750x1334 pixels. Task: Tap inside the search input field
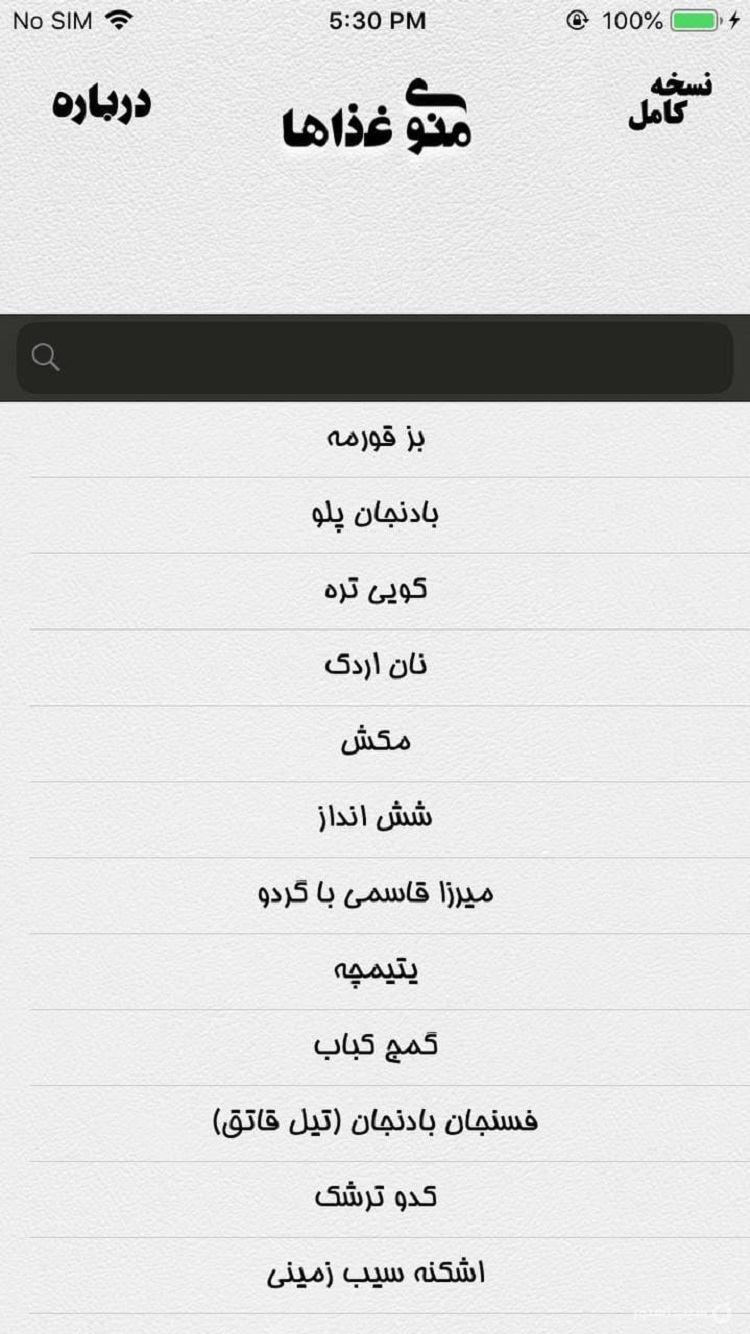375,357
